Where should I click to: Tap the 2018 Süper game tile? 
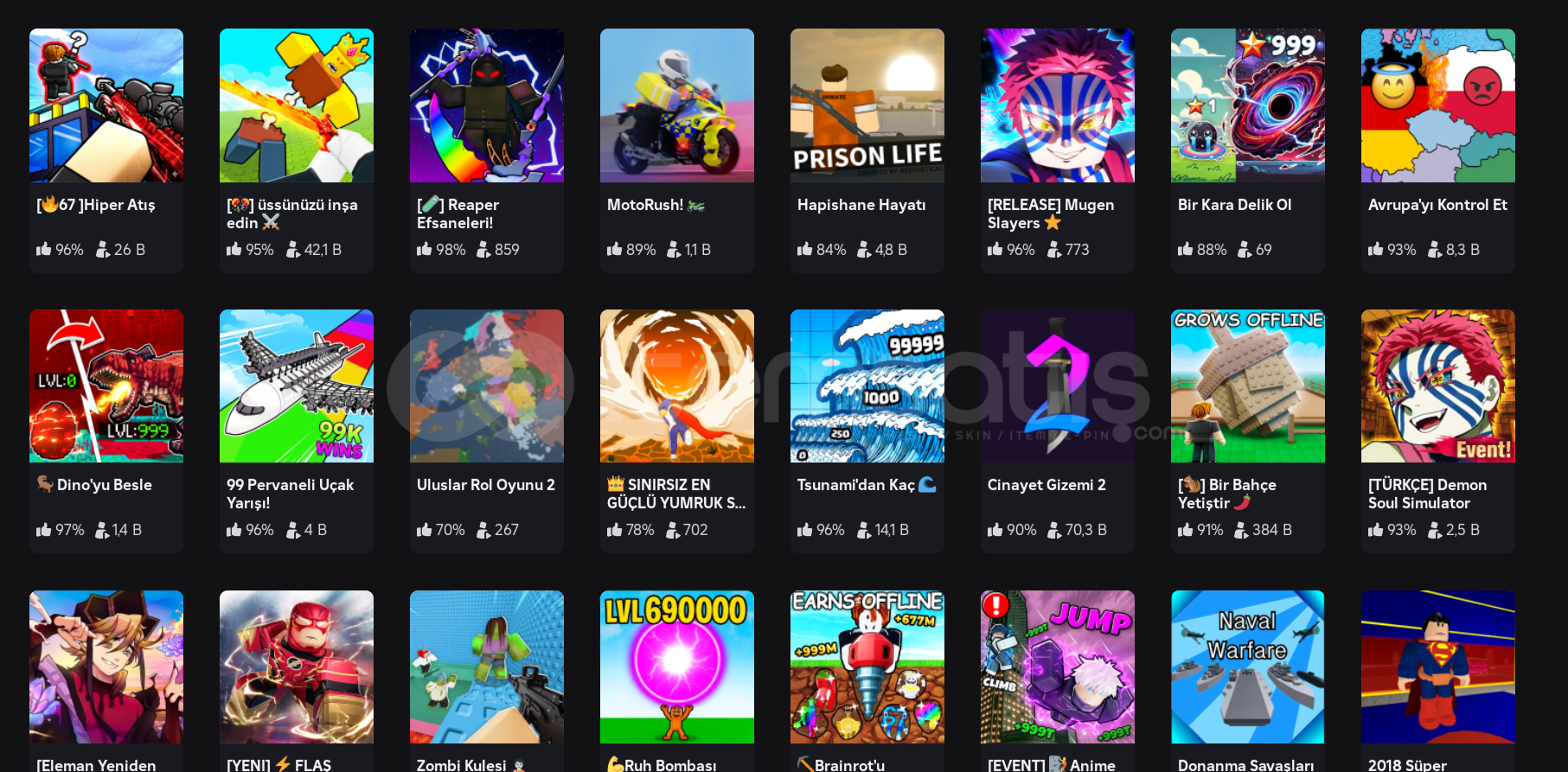1438,667
